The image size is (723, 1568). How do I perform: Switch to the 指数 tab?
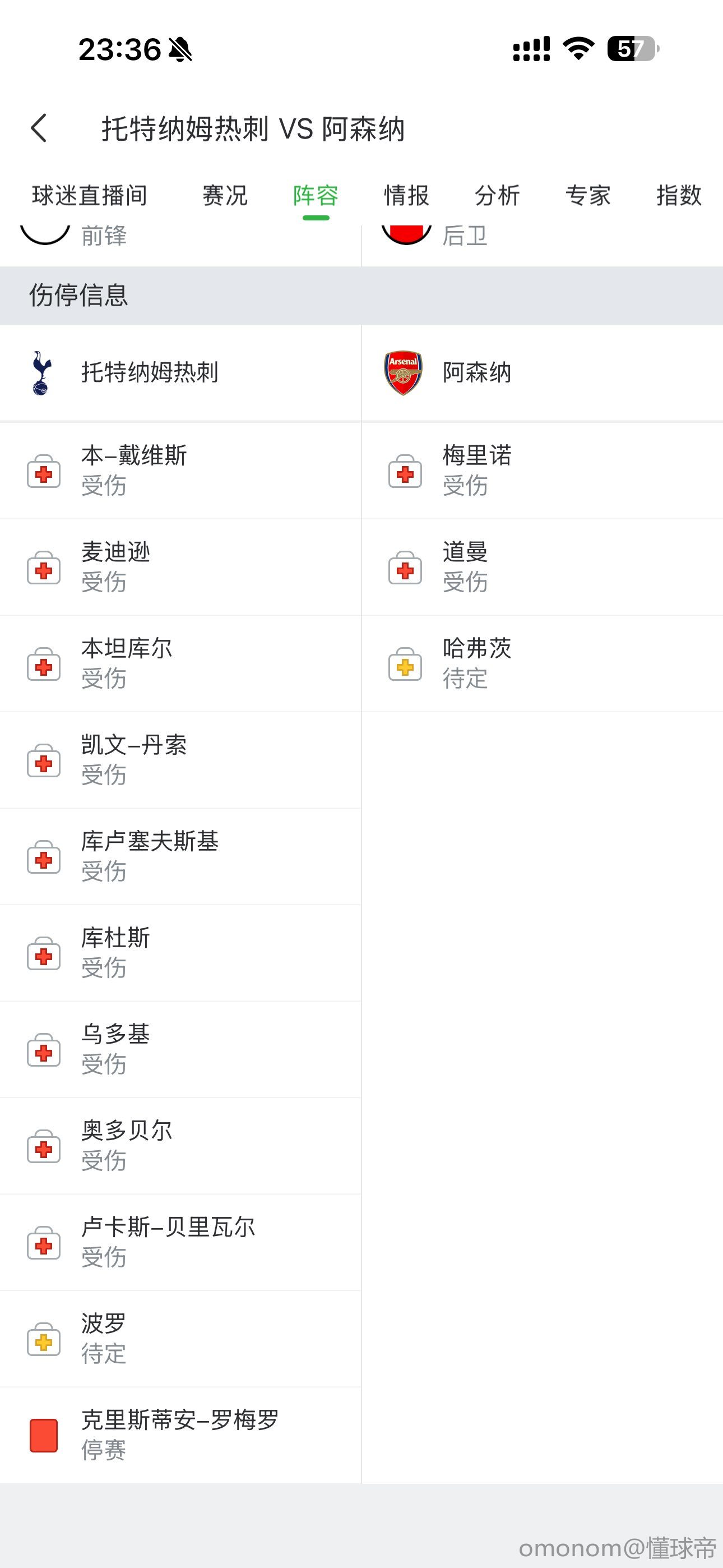679,195
